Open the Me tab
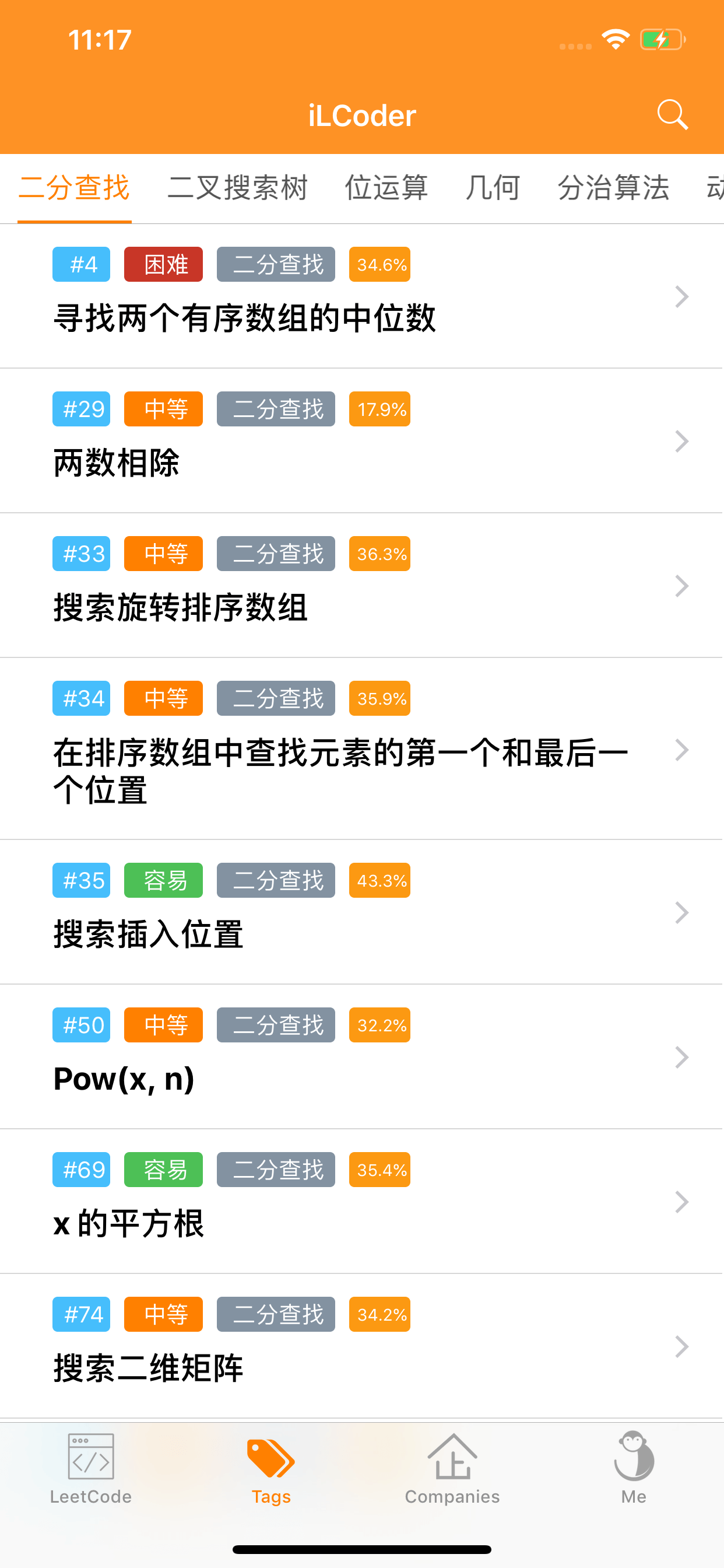Screen dimensions: 724x1568 click(x=633, y=1468)
